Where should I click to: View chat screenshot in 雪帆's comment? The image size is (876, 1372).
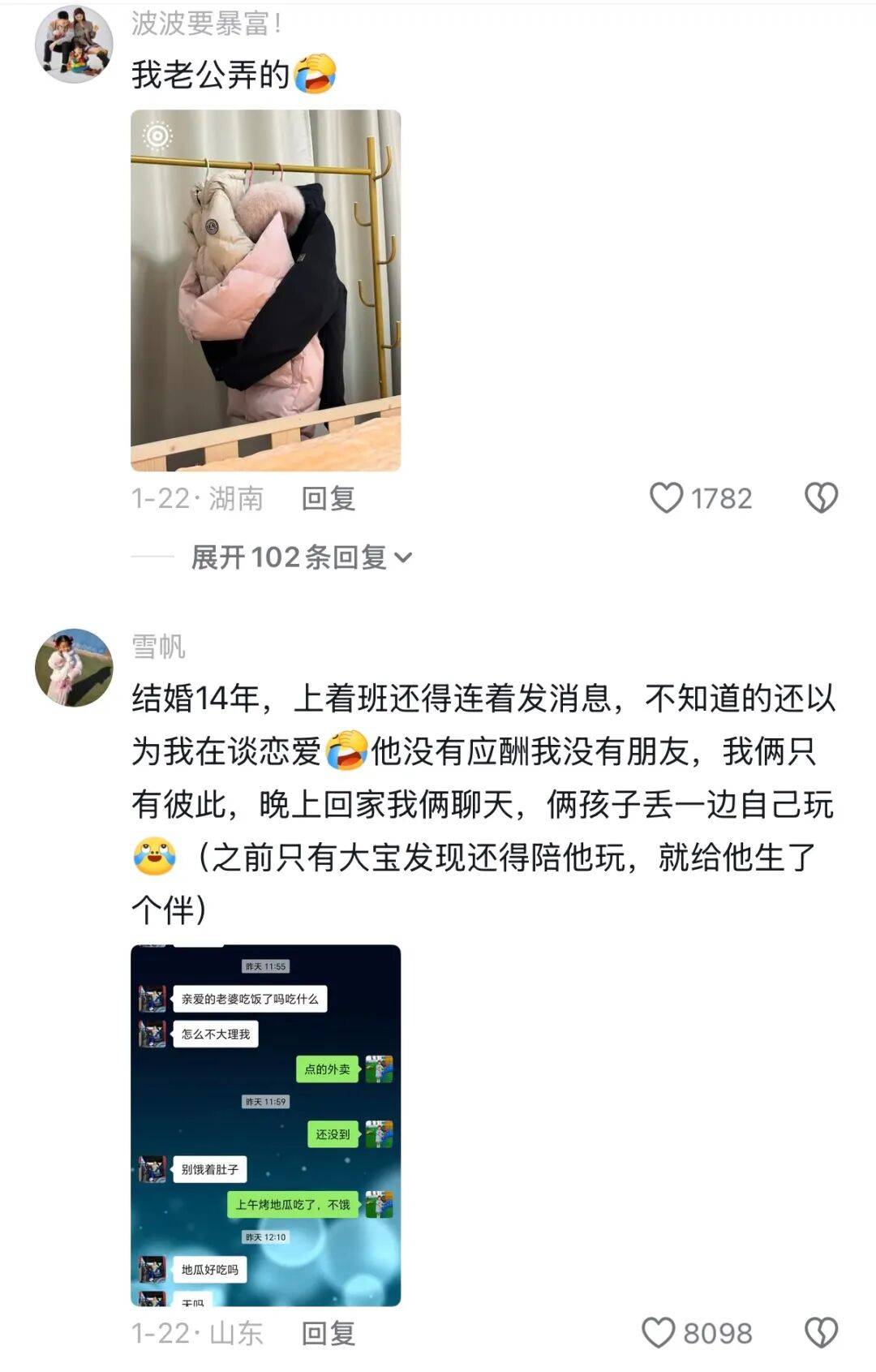265,1125
